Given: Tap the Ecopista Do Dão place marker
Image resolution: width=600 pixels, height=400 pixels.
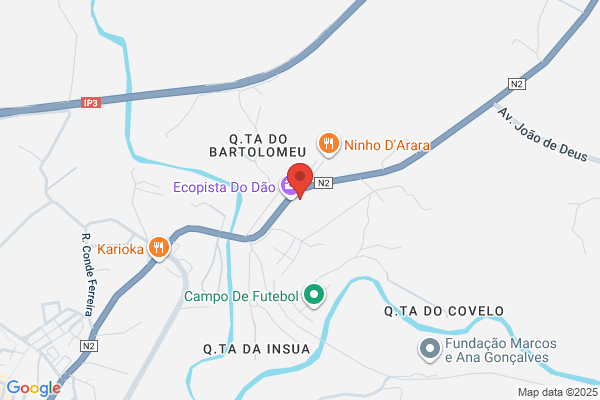Looking at the screenshot, I should click(x=289, y=187).
